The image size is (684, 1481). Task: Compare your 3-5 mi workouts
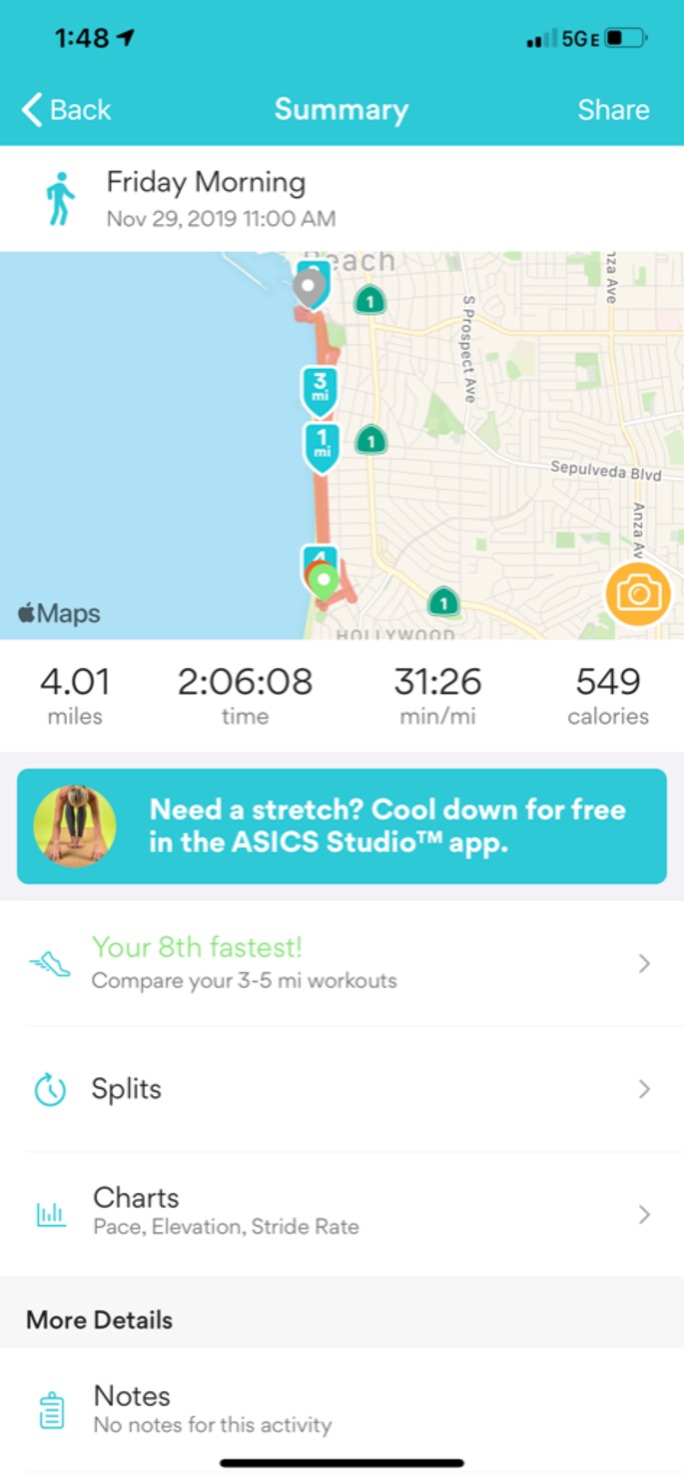point(340,964)
